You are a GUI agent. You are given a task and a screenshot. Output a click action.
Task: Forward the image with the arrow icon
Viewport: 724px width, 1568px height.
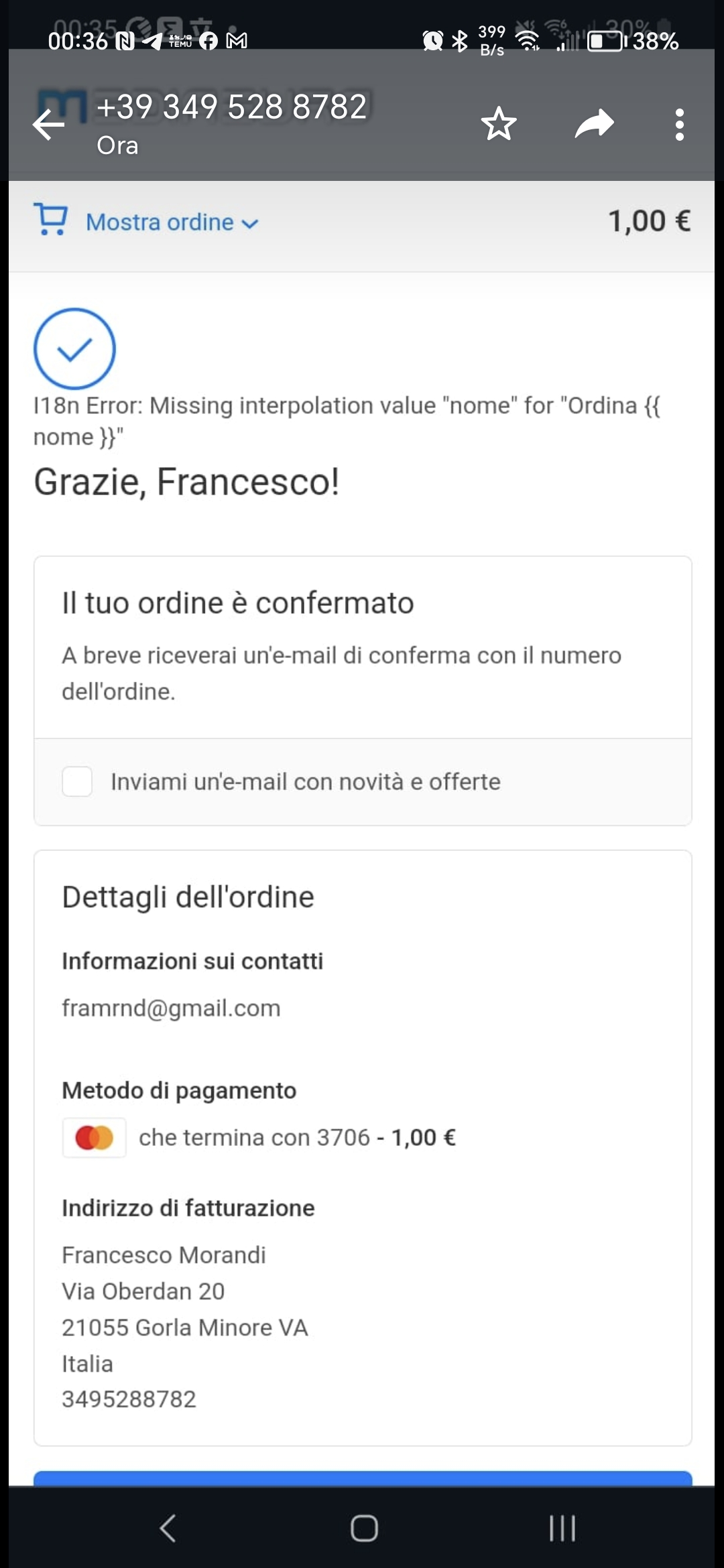[594, 125]
